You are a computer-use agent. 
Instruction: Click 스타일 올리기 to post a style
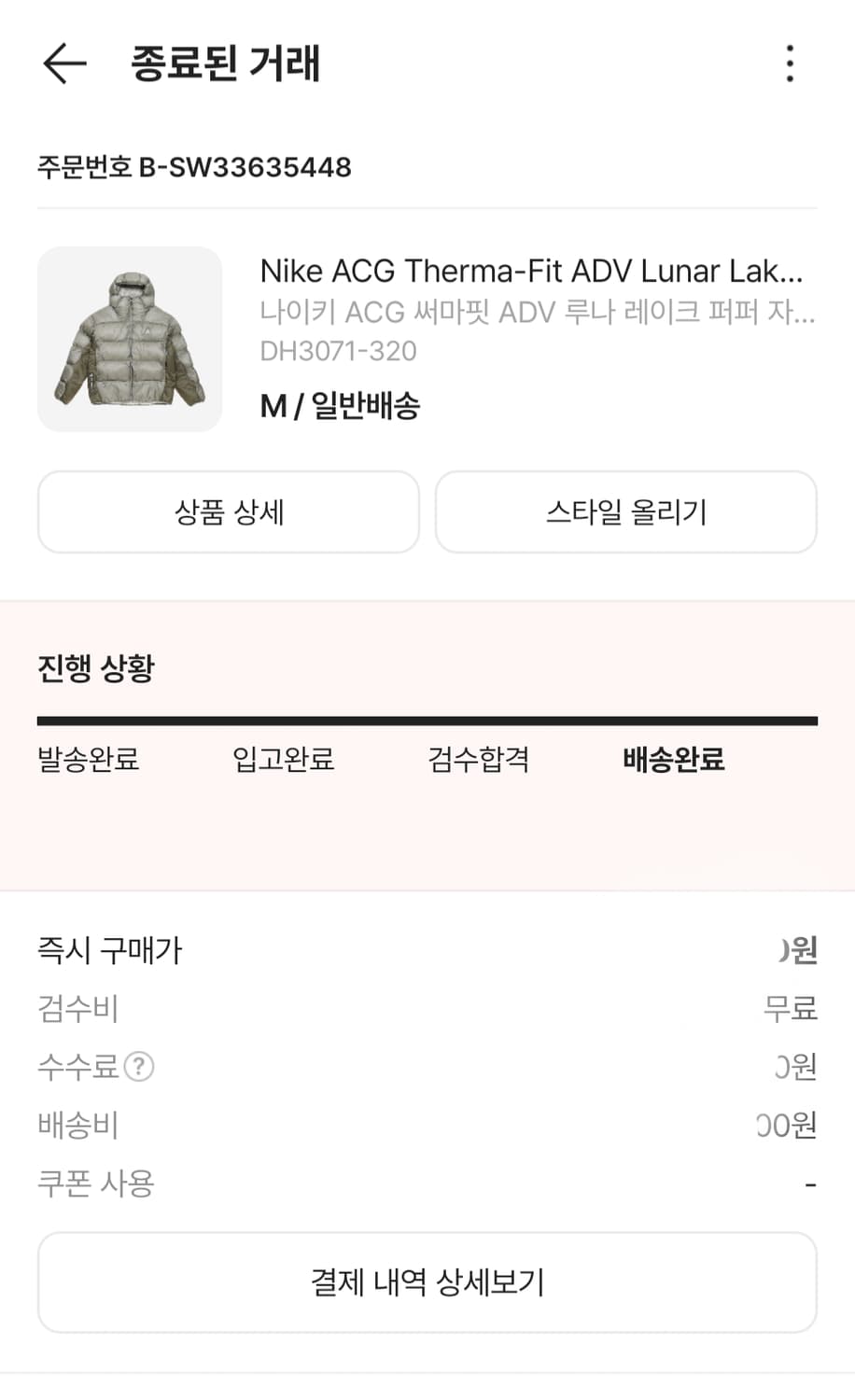(626, 511)
